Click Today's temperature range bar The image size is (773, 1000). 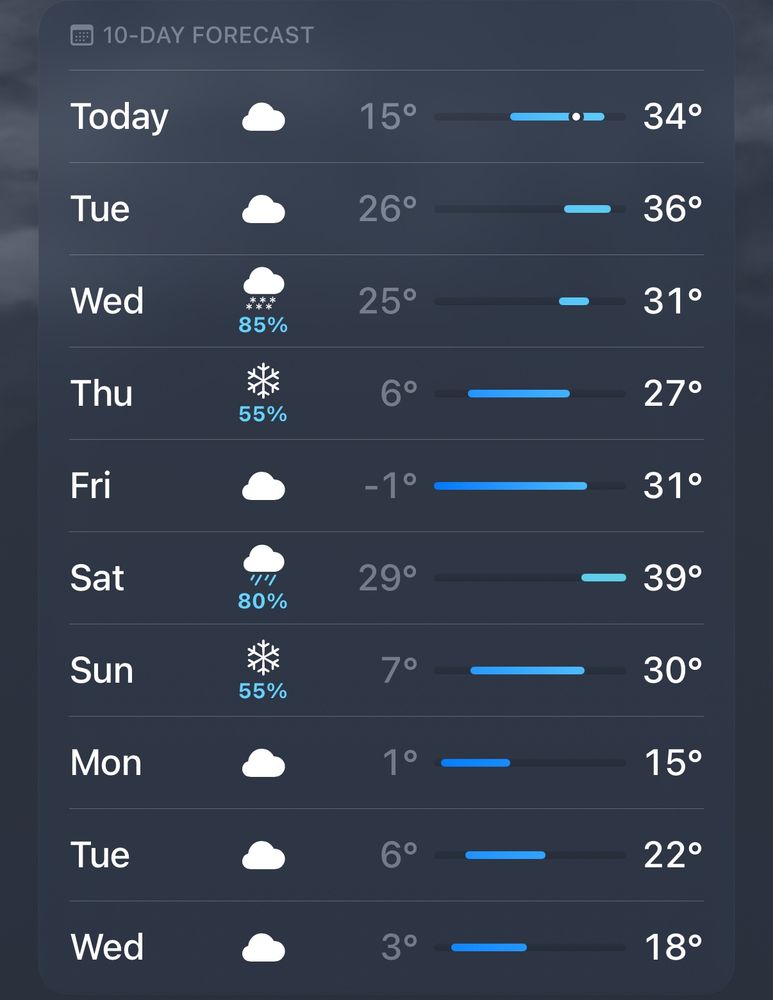530,116
